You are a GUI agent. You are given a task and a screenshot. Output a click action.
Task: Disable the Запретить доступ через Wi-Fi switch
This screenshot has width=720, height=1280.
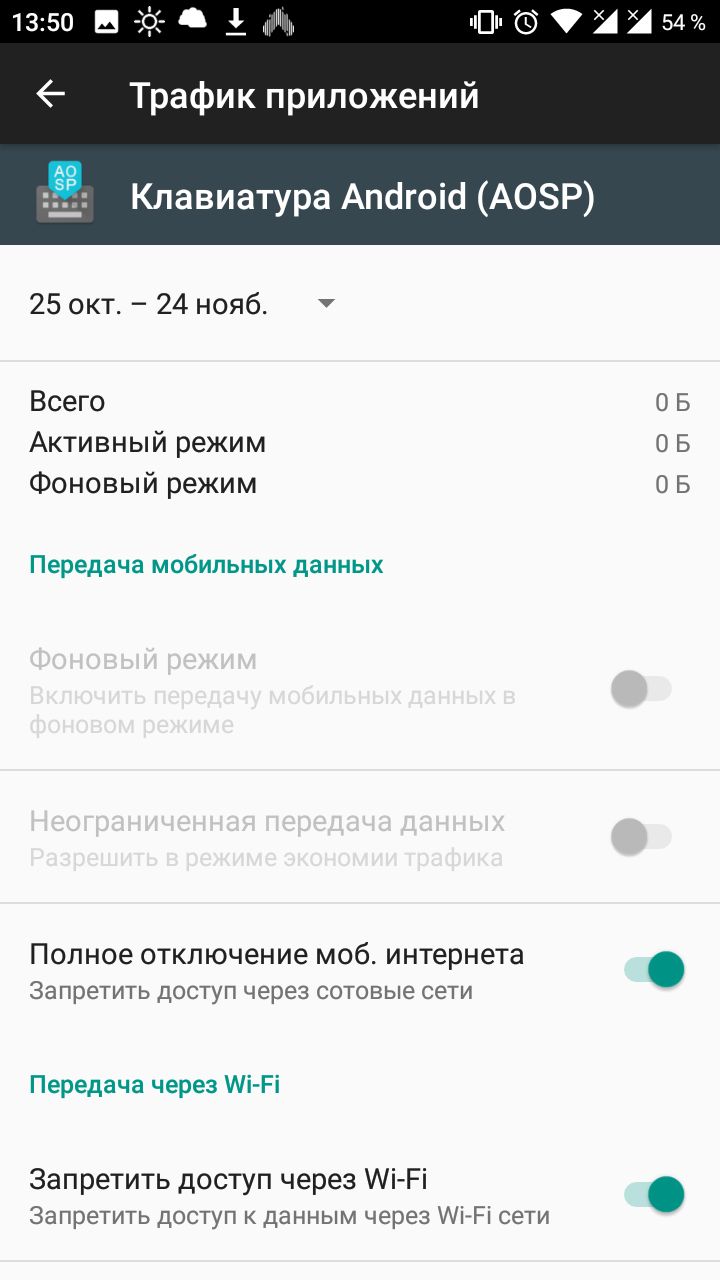coord(654,1194)
